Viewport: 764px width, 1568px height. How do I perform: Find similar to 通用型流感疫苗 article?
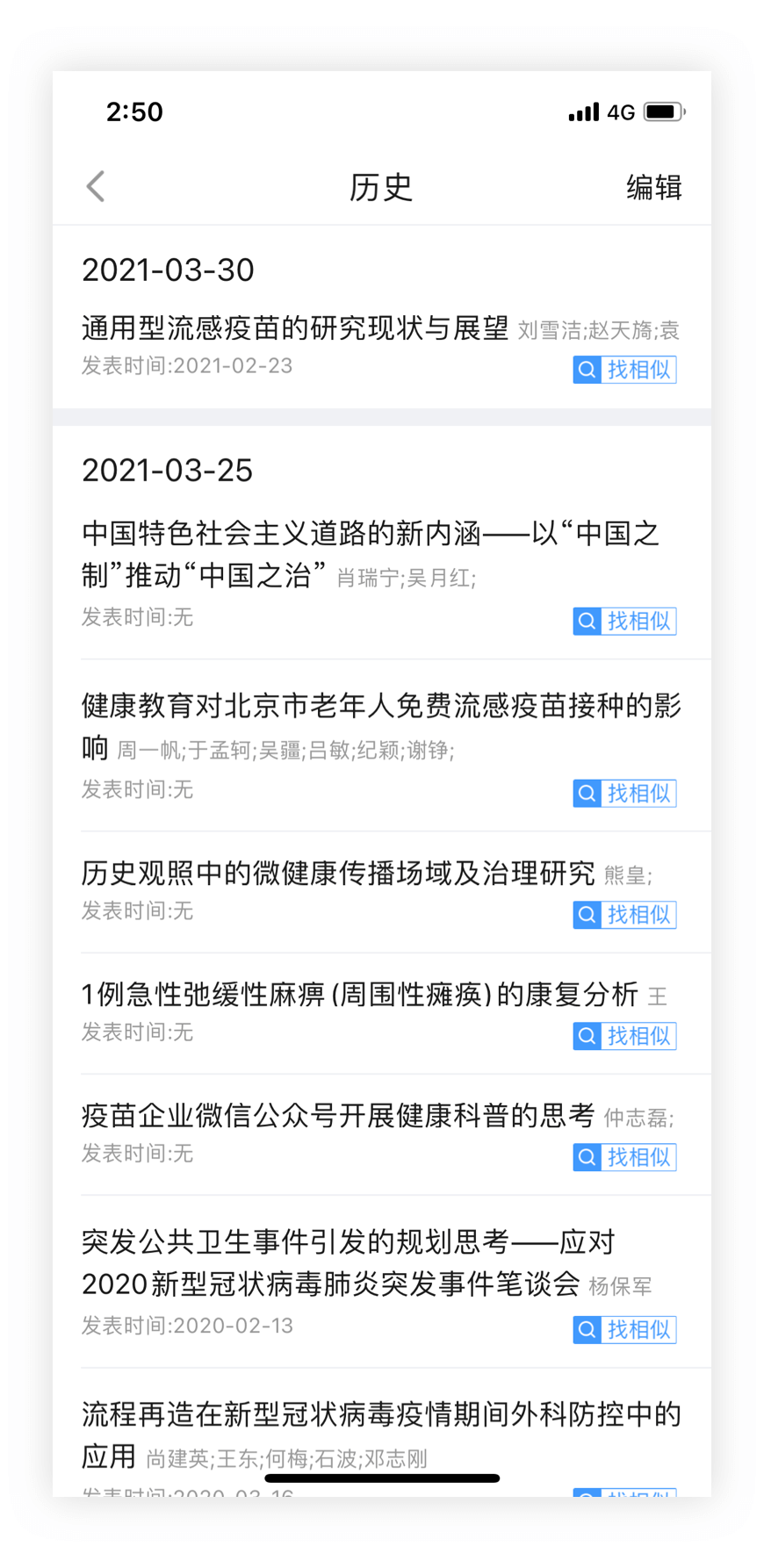coord(624,370)
